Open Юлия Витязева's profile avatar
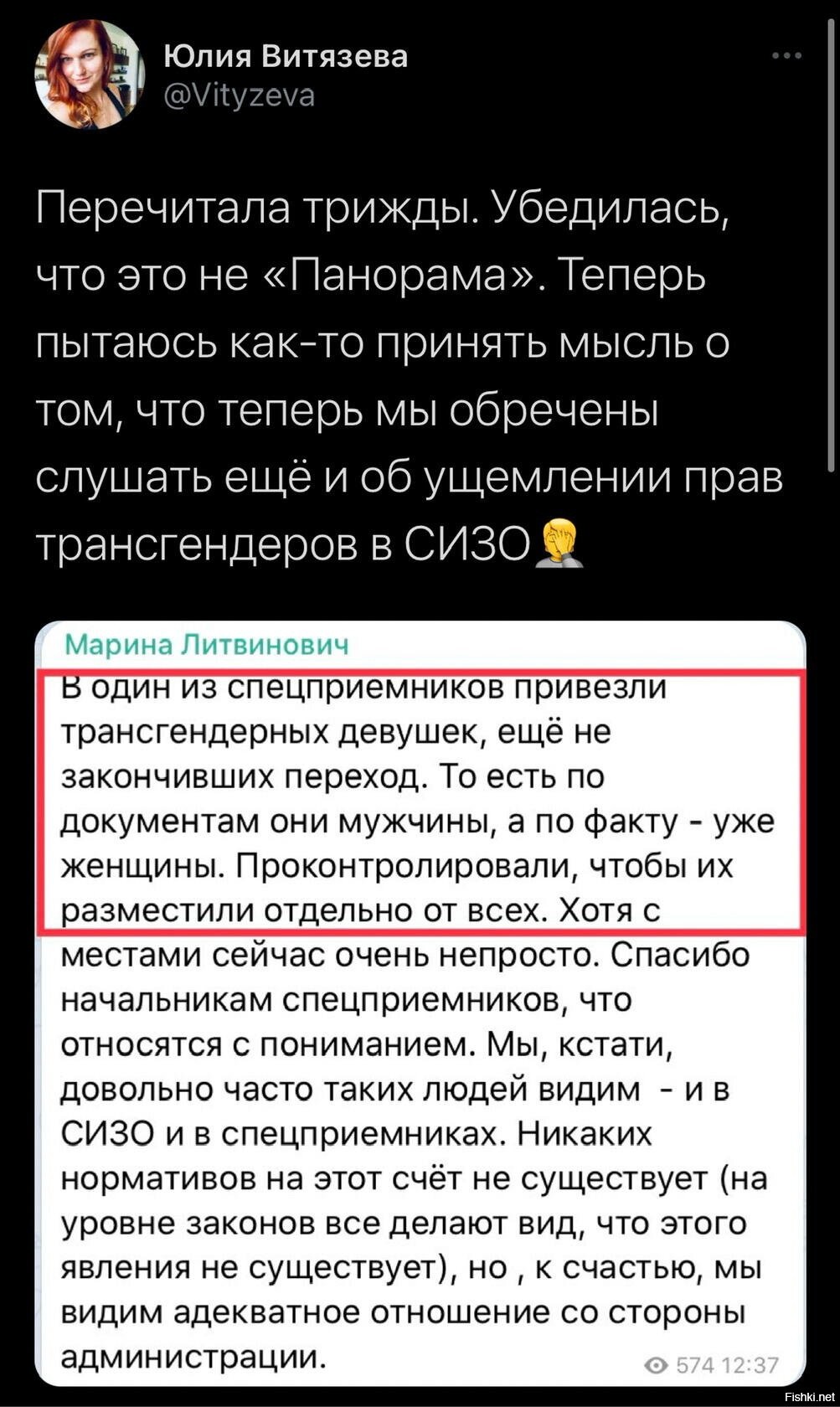Image resolution: width=840 pixels, height=1407 pixels. click(x=90, y=75)
